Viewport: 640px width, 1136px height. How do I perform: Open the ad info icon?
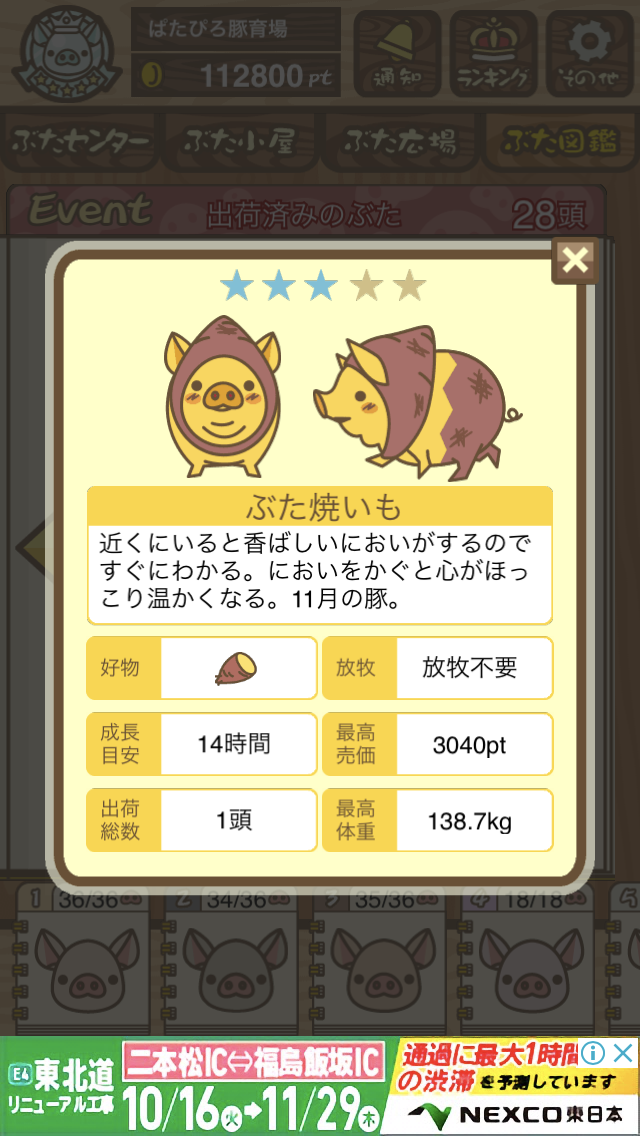point(593,1053)
